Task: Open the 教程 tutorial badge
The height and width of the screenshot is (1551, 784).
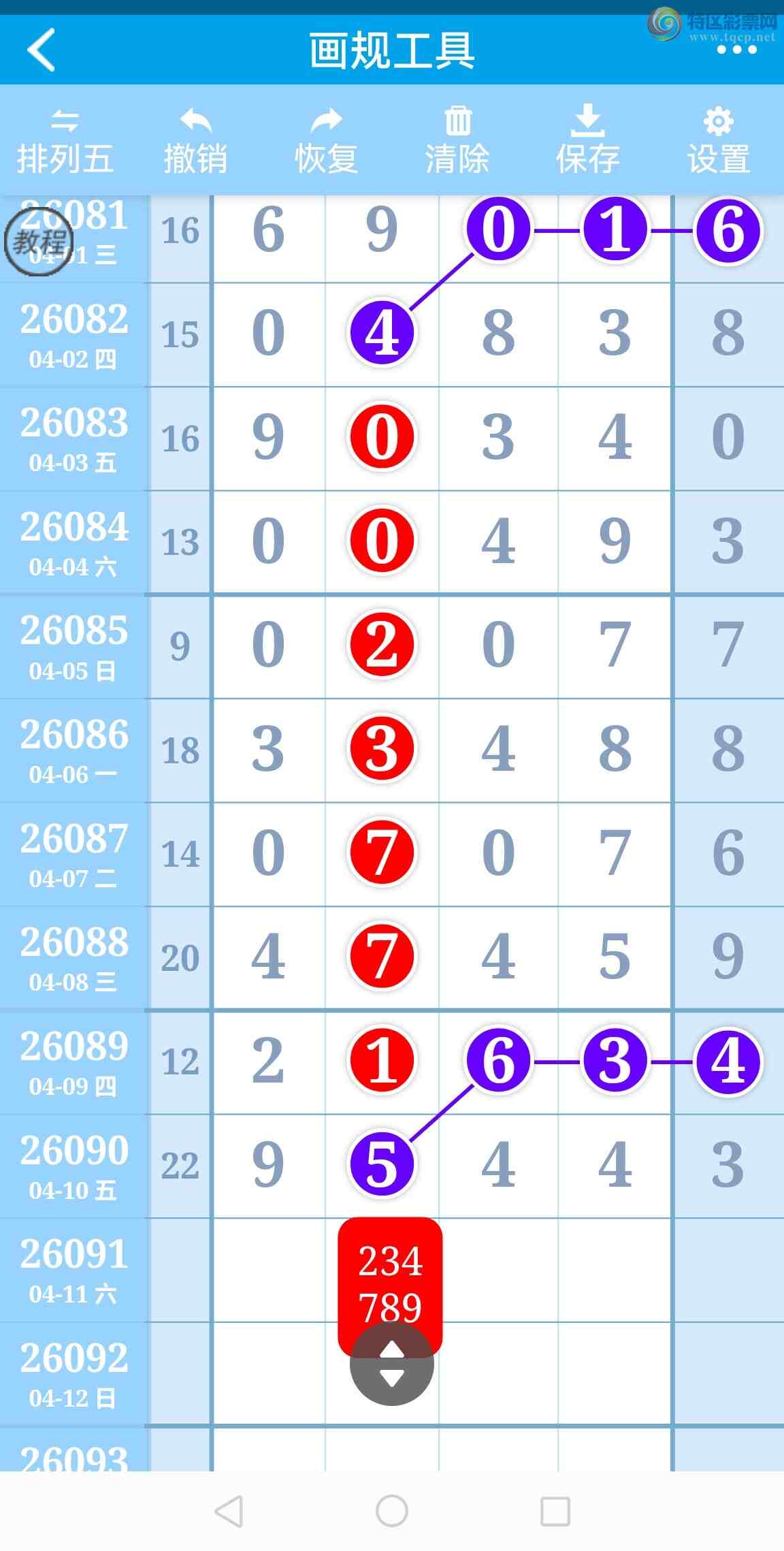Action: click(x=39, y=242)
